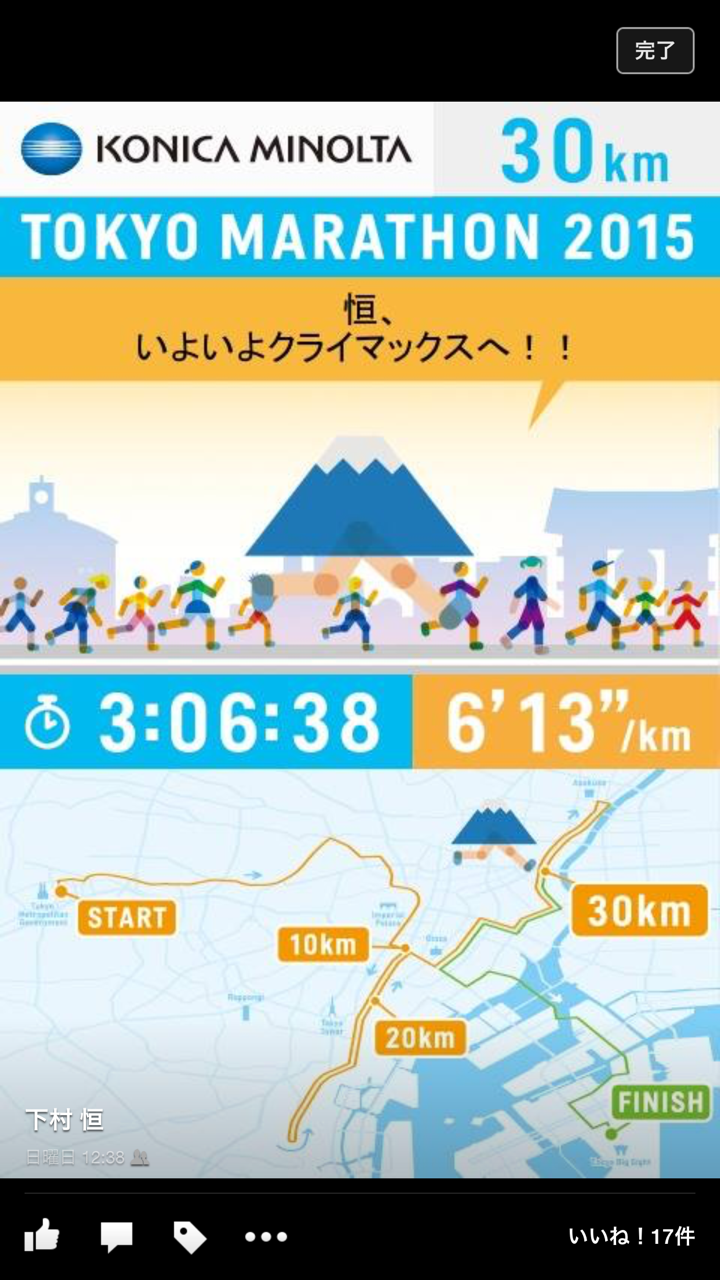Tag someone with the tag icon
720x1280 pixels.
[x=189, y=1237]
